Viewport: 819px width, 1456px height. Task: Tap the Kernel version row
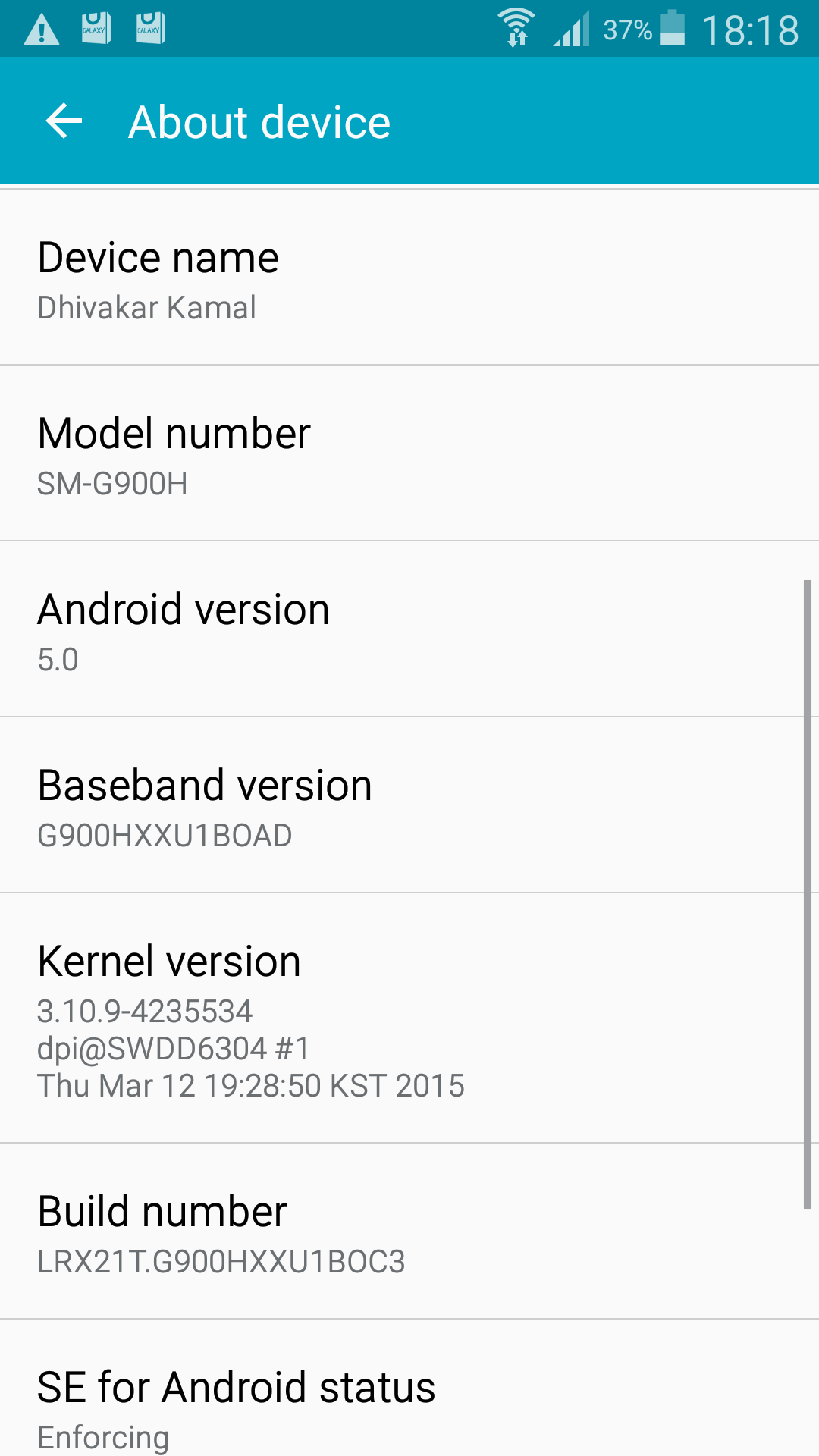click(x=409, y=1018)
